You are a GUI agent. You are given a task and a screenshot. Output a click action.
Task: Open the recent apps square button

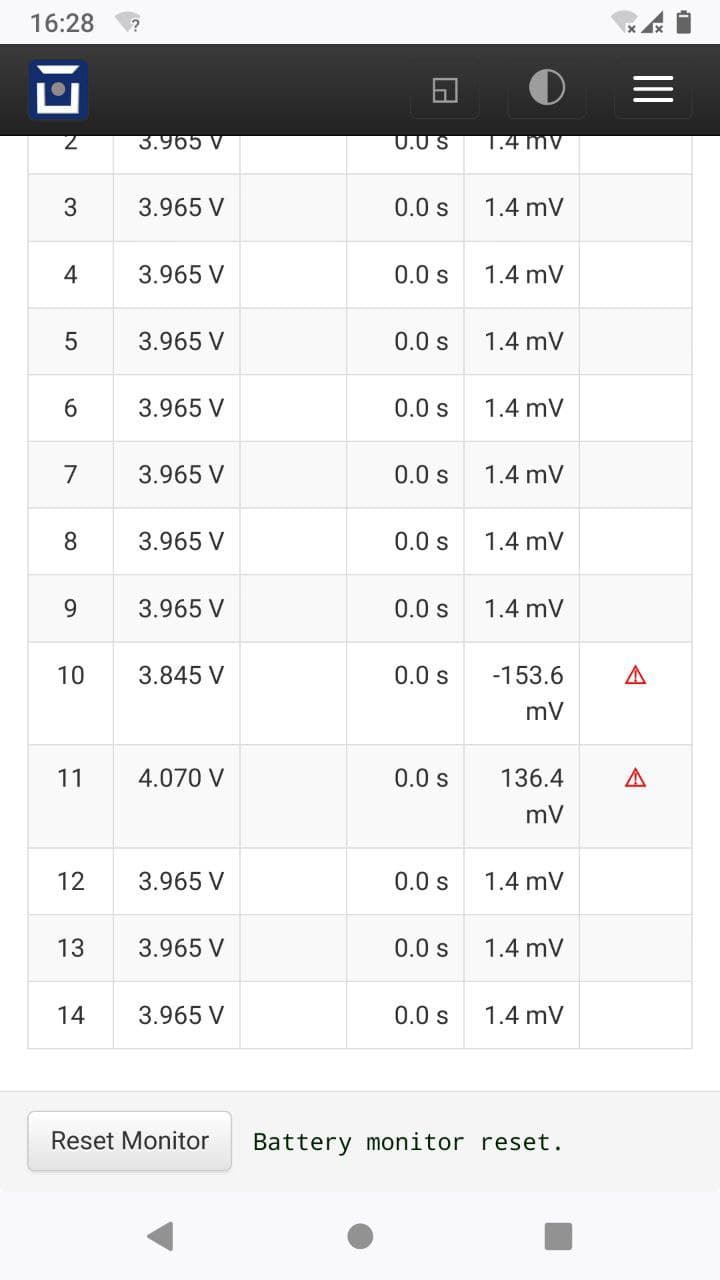(x=558, y=1236)
